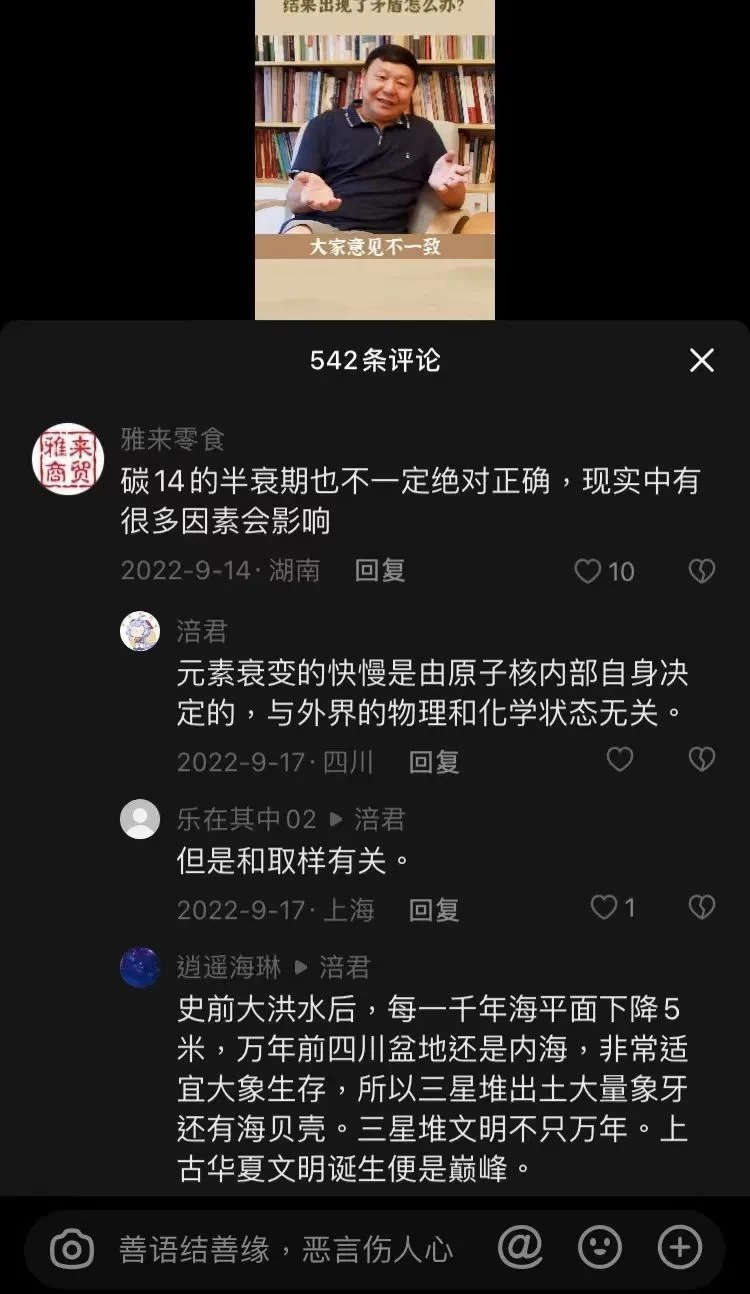Open the camera icon in comment bar
Screen dimensions: 750x1294
pyautogui.click(x=72, y=1249)
